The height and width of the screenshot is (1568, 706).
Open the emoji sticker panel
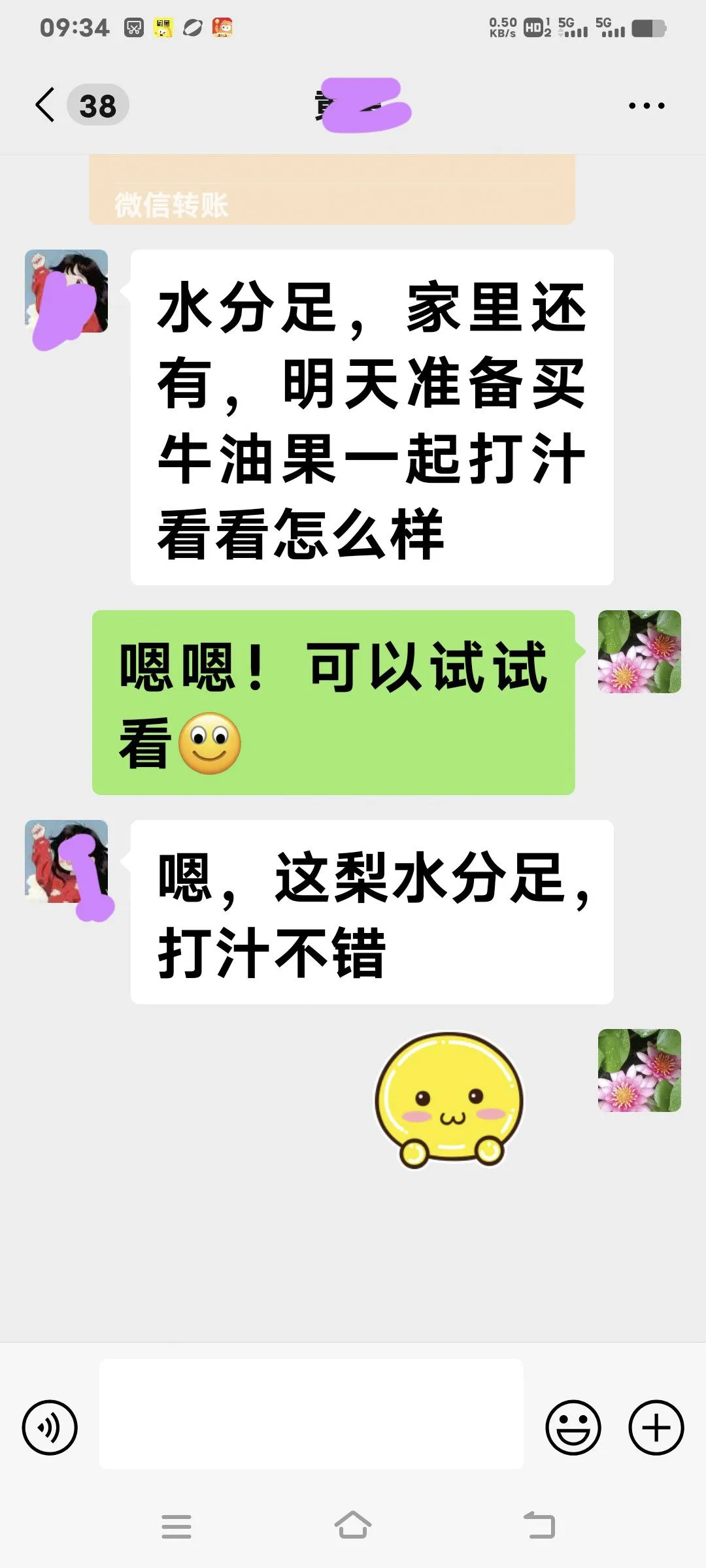point(573,1428)
